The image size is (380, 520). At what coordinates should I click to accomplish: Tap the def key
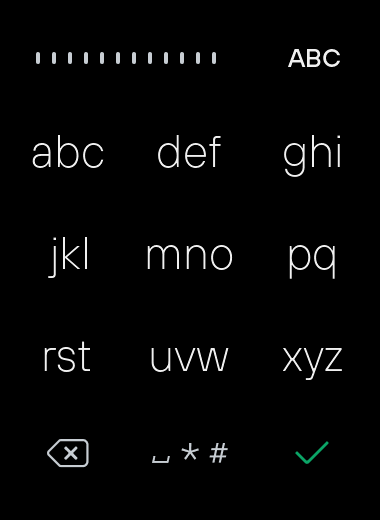click(189, 152)
